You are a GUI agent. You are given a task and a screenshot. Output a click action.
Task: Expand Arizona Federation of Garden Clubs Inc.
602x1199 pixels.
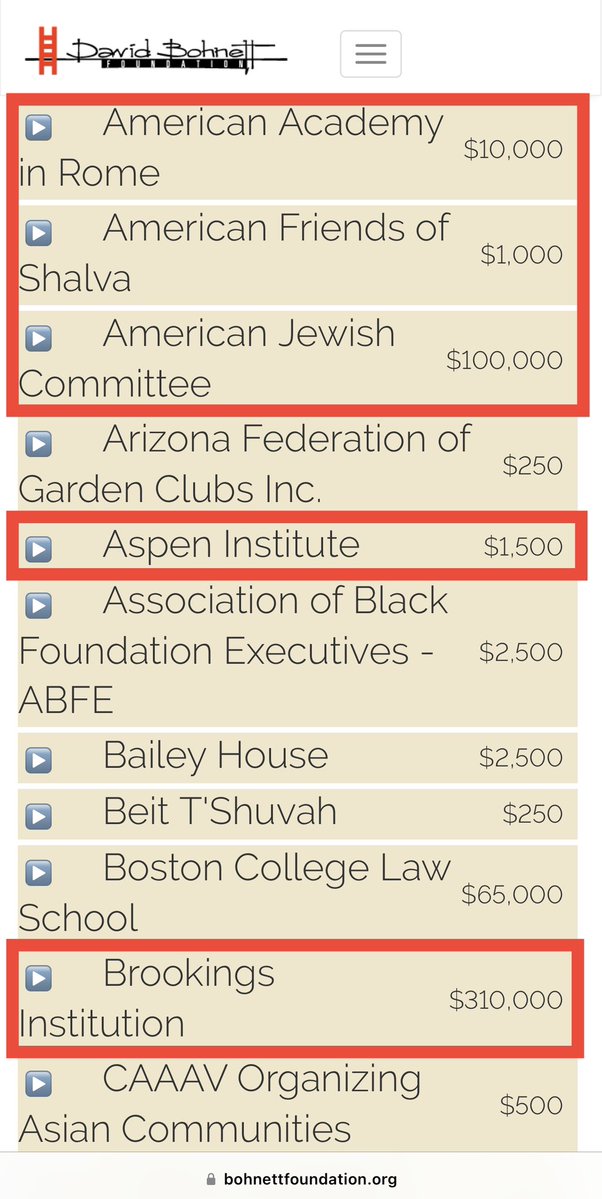pos(38,444)
